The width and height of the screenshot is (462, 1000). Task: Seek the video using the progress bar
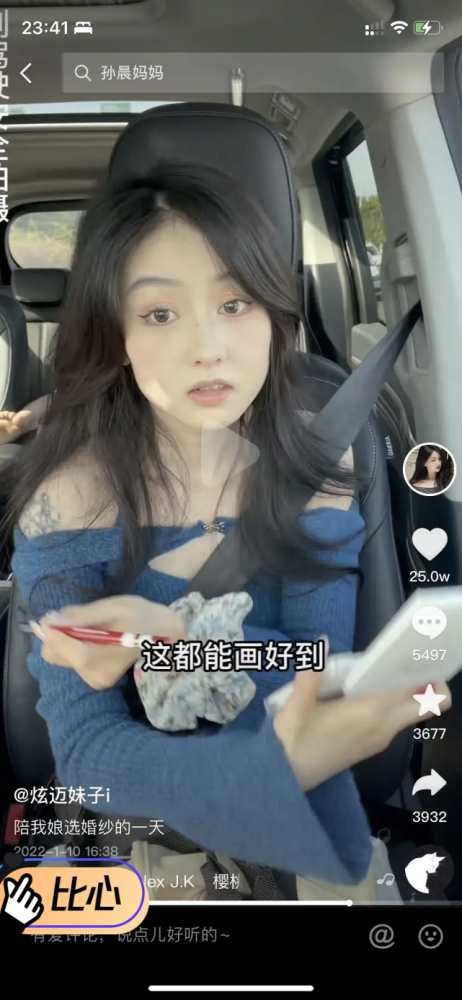point(231,902)
